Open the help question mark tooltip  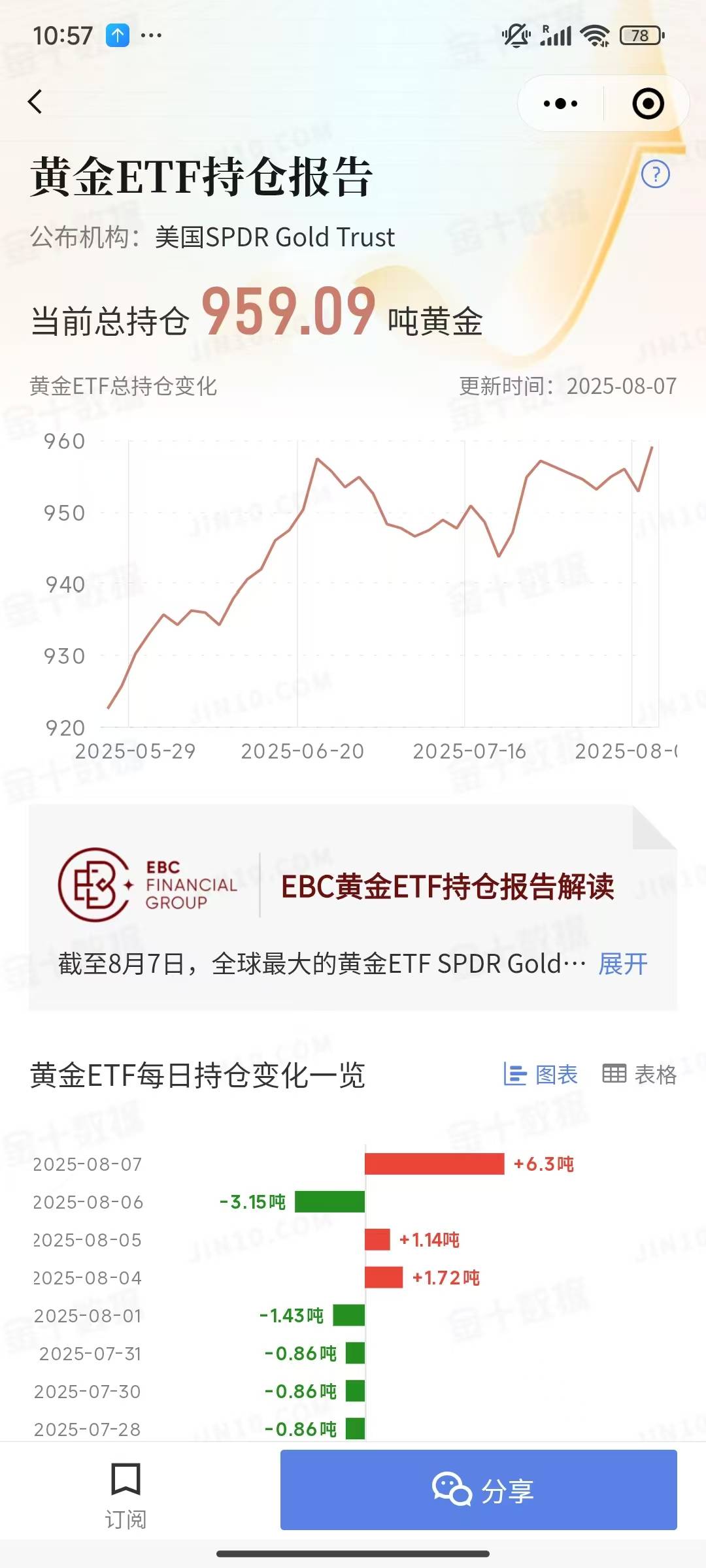(656, 172)
